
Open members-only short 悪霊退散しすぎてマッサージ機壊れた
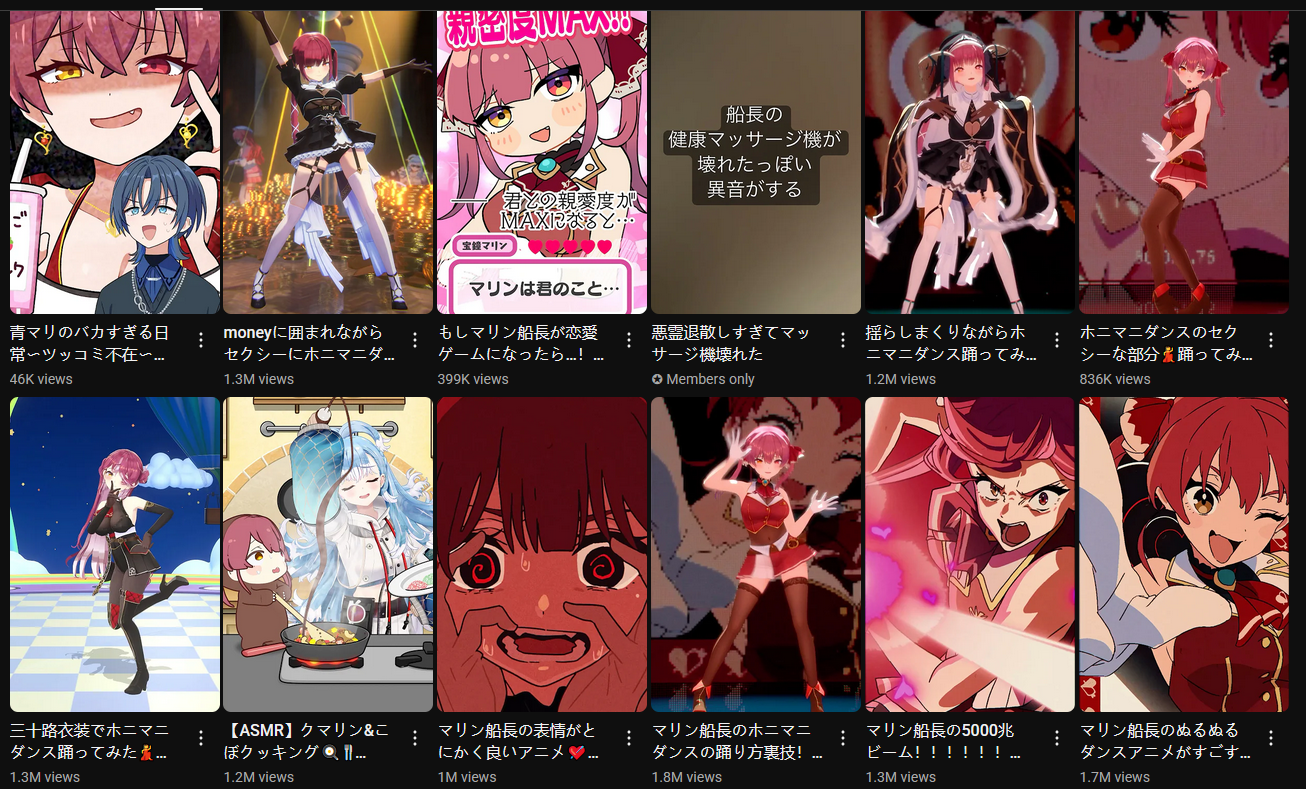click(x=756, y=162)
